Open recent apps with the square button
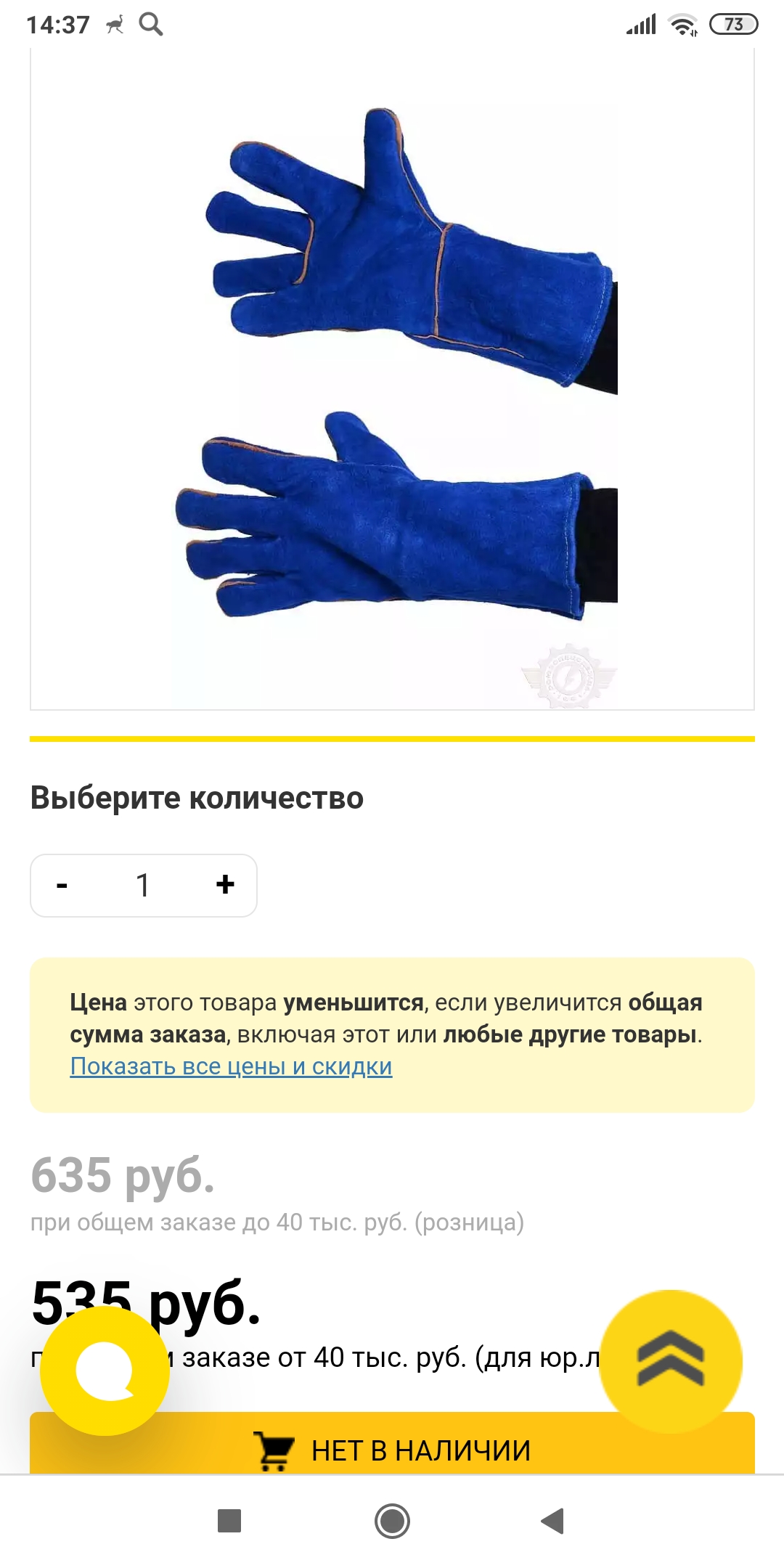 pyautogui.click(x=229, y=1521)
